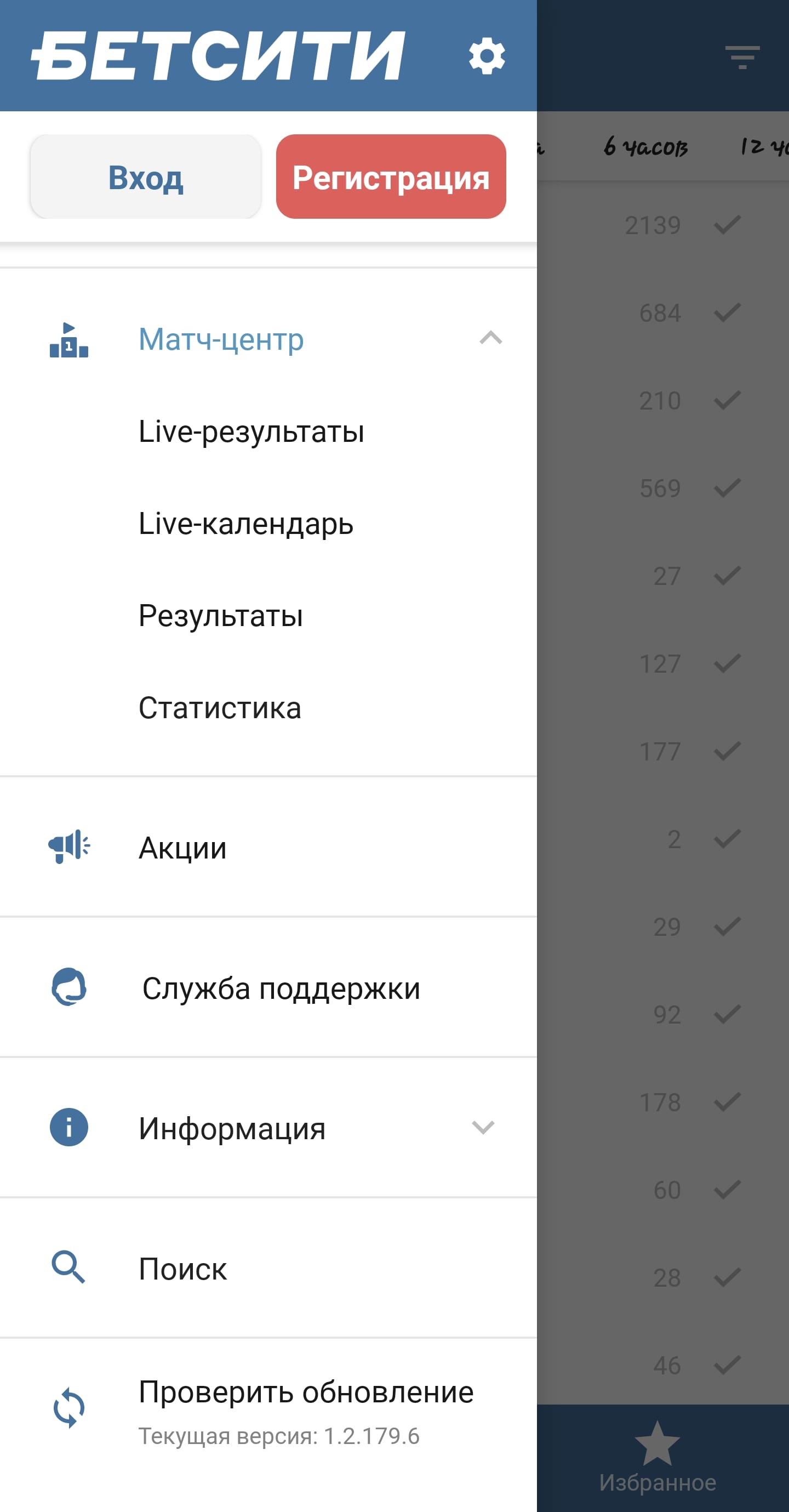The width and height of the screenshot is (789, 1512).
Task: Collapse the Матч-центр section
Action: tap(490, 338)
